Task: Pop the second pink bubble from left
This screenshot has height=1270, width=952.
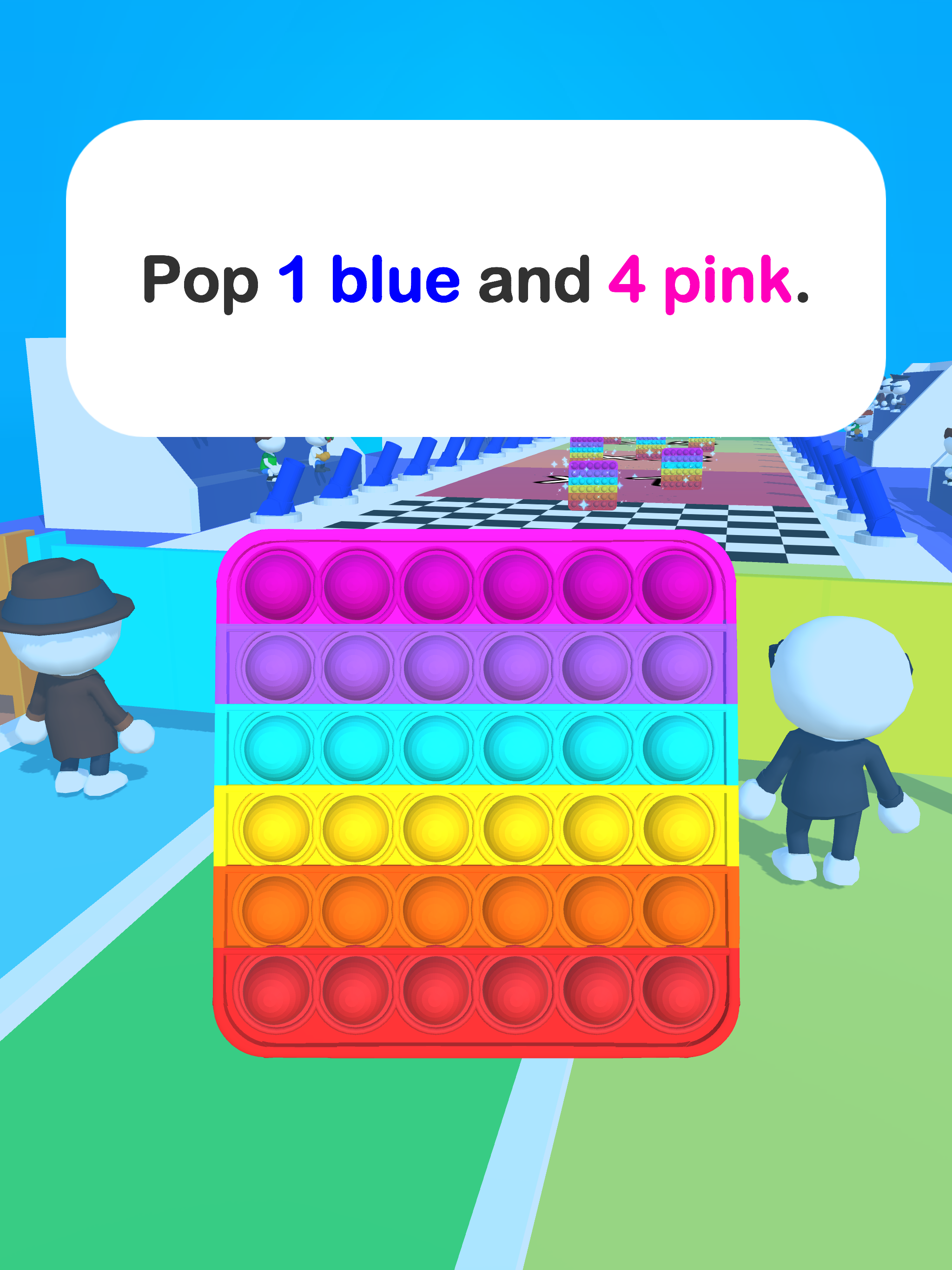Action: tap(357, 586)
